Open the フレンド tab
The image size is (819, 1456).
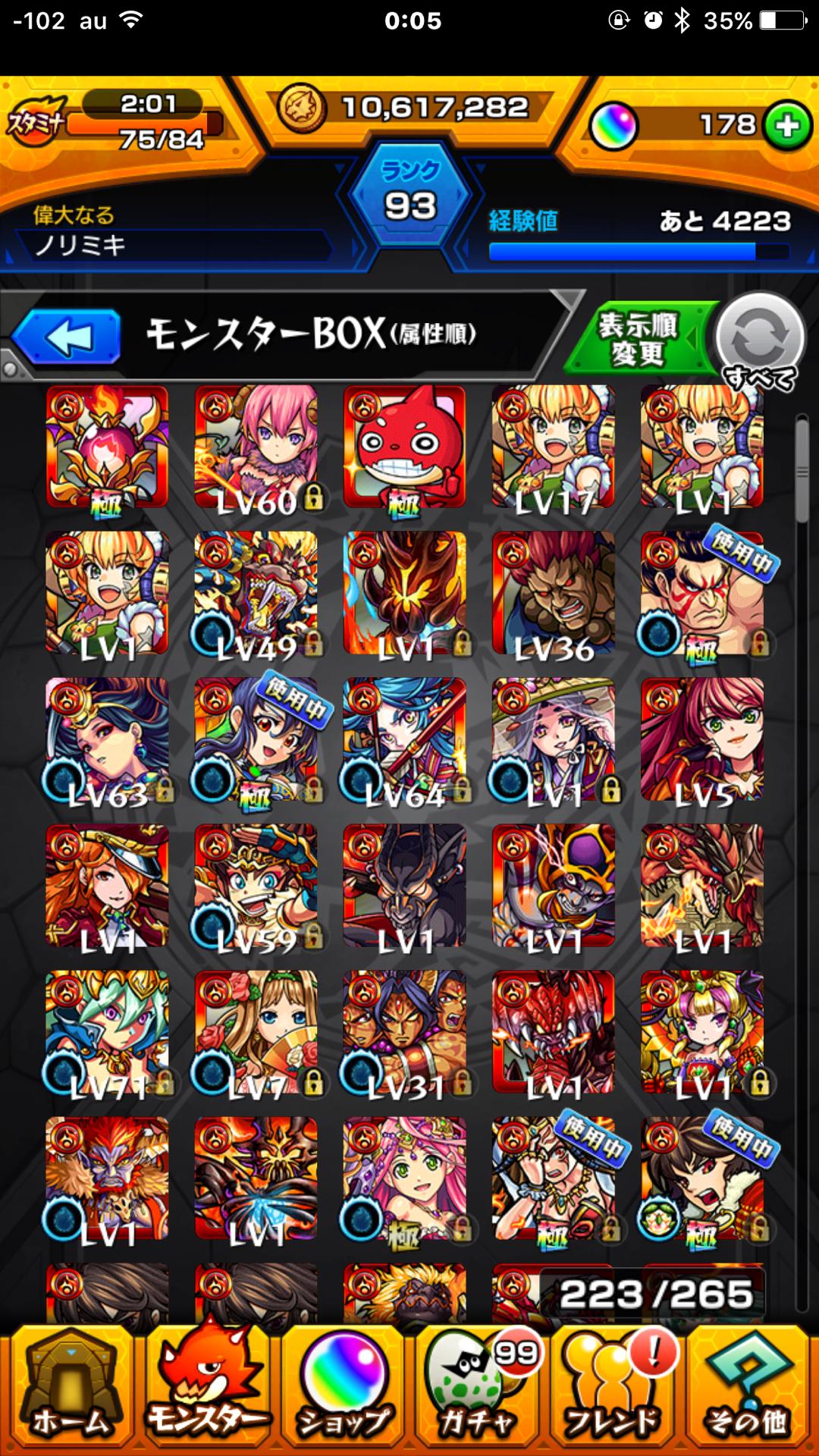tap(613, 1389)
